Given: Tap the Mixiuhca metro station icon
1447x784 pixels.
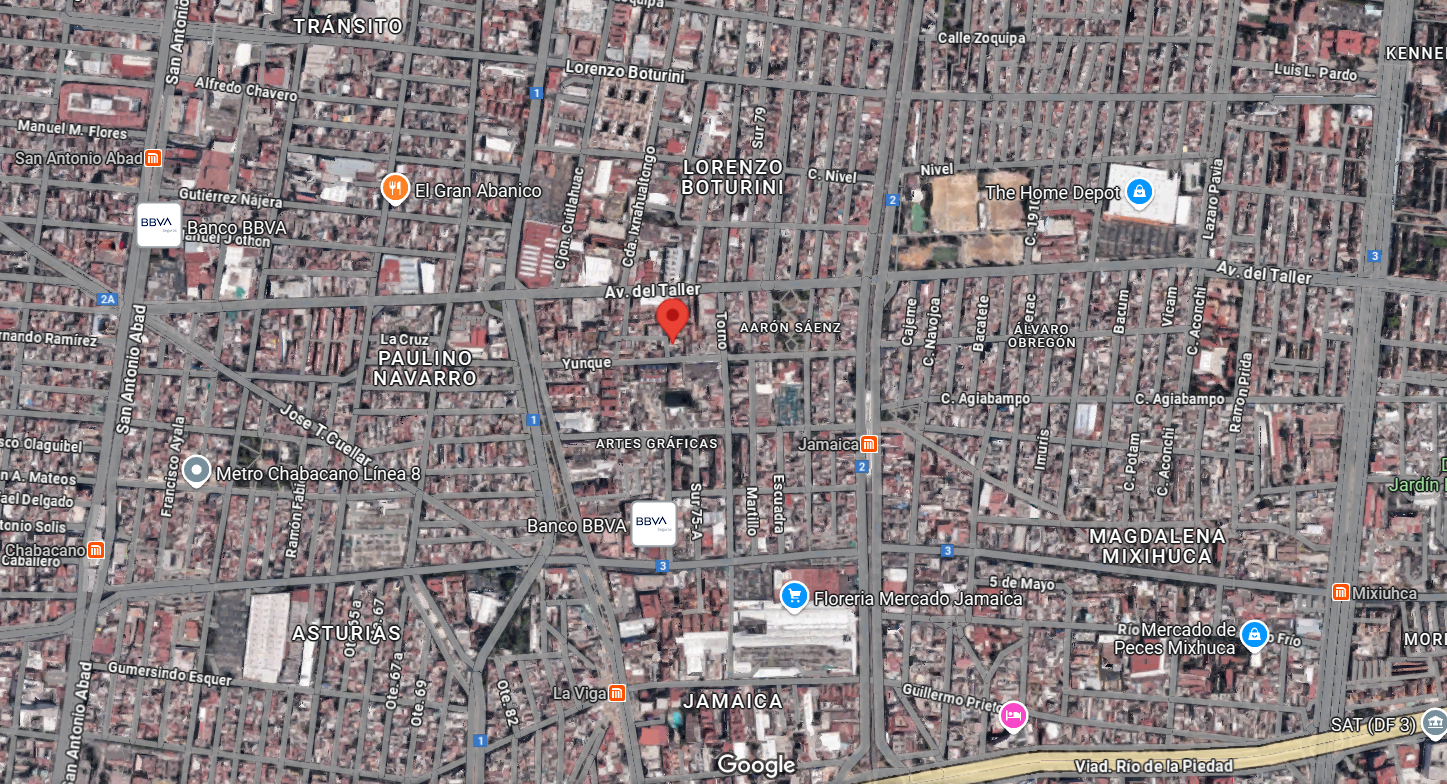Looking at the screenshot, I should pyautogui.click(x=1340, y=592).
